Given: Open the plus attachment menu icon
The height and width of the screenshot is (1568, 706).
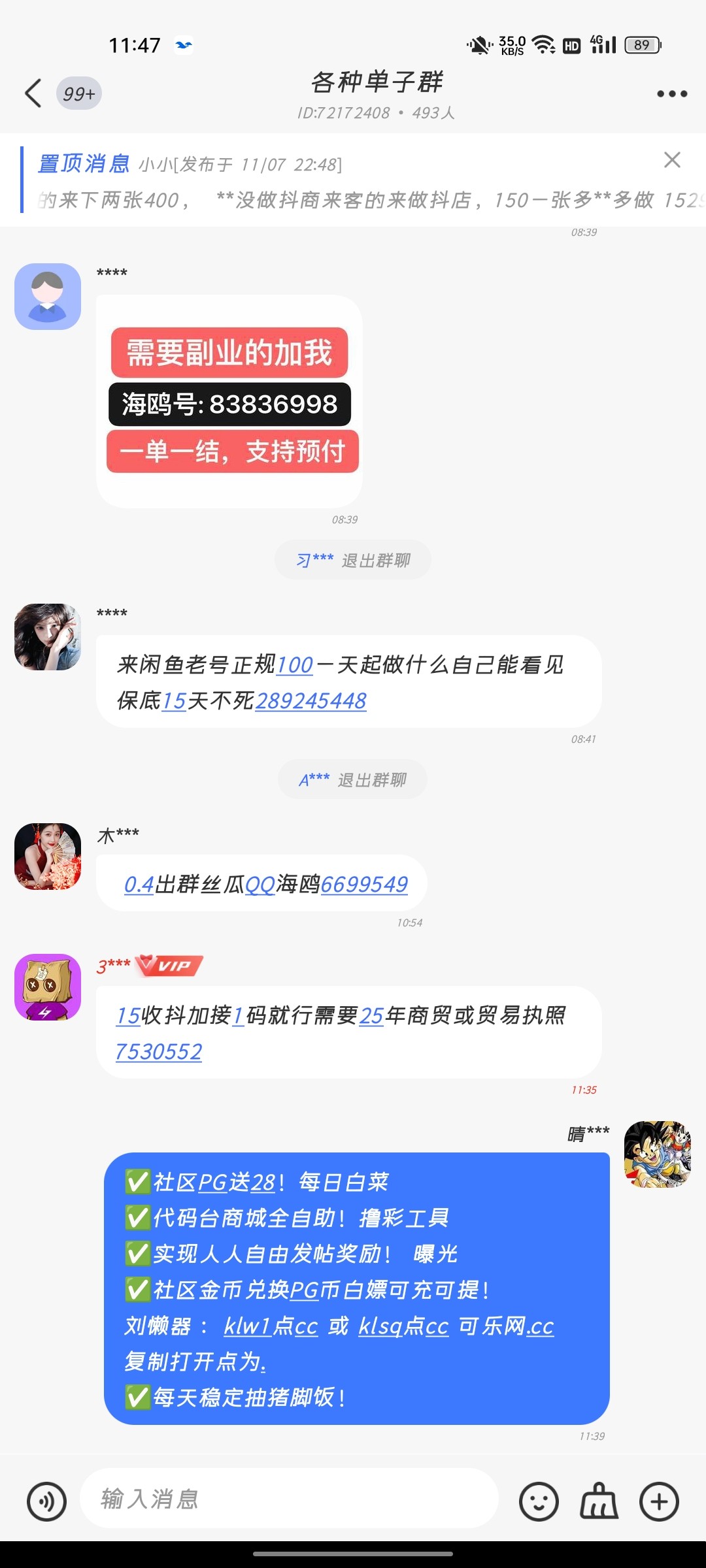Looking at the screenshot, I should point(659,1500).
